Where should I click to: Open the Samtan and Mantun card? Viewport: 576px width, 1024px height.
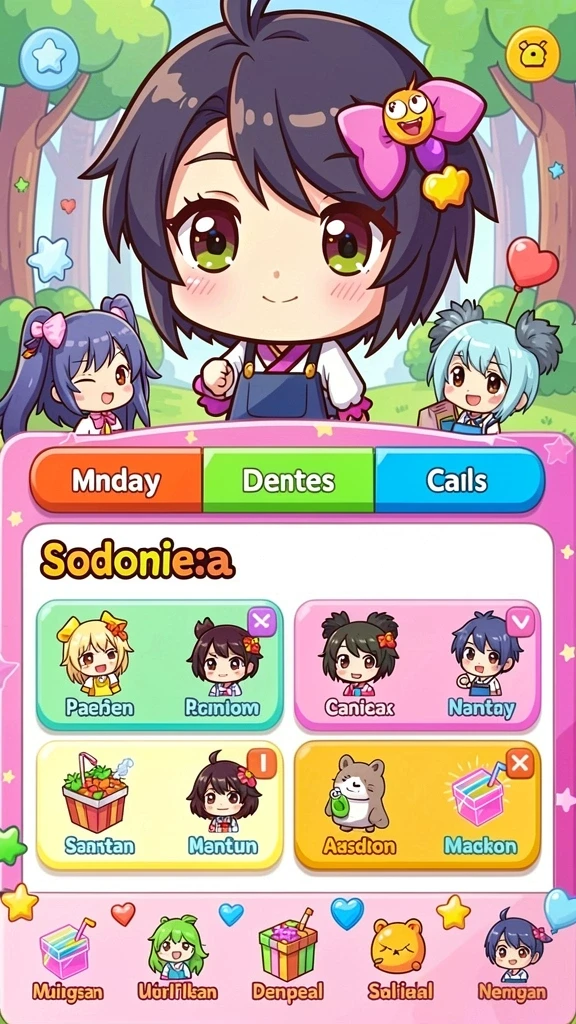click(x=160, y=805)
